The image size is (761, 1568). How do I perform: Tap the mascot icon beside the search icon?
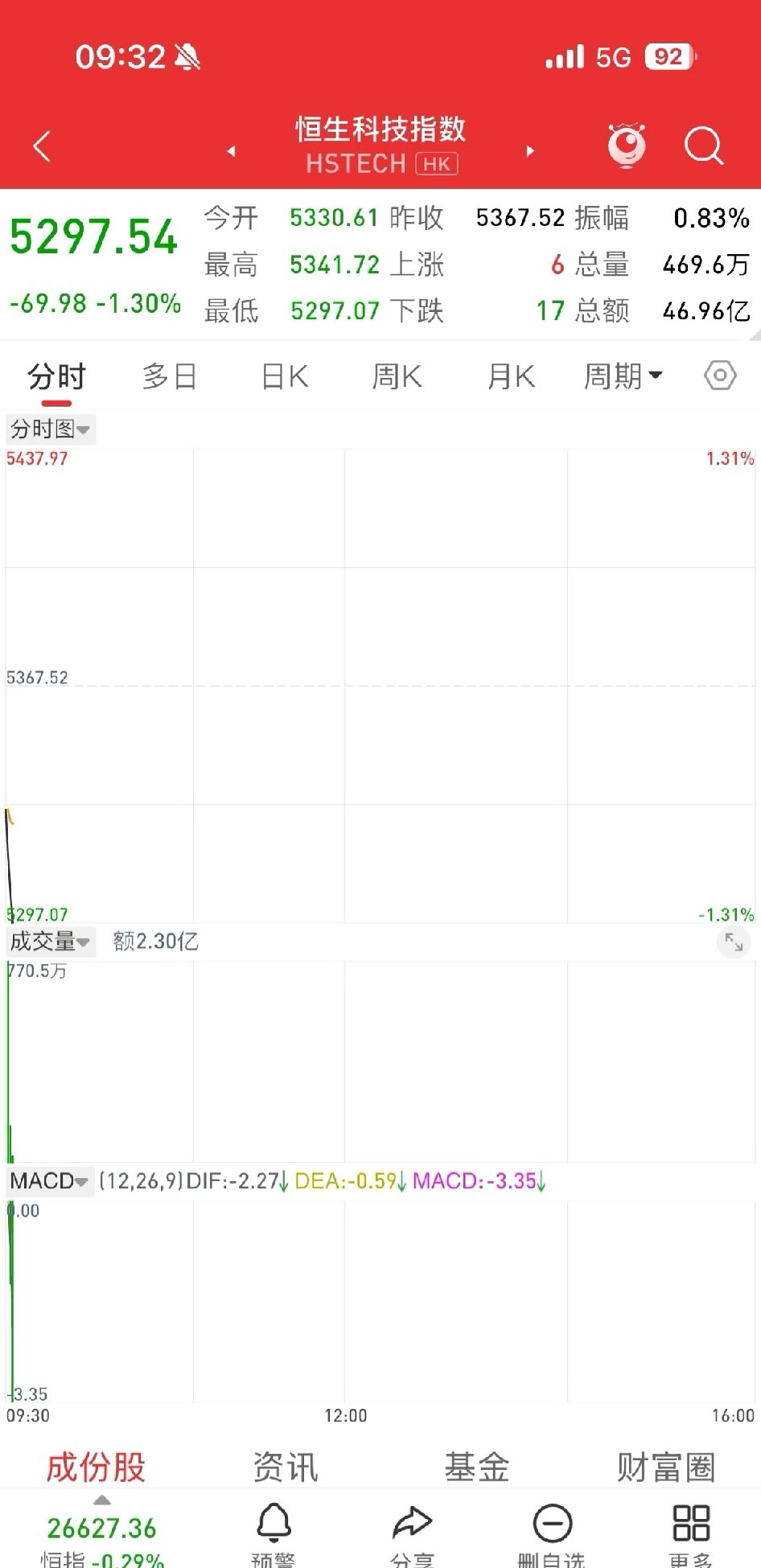pos(627,145)
